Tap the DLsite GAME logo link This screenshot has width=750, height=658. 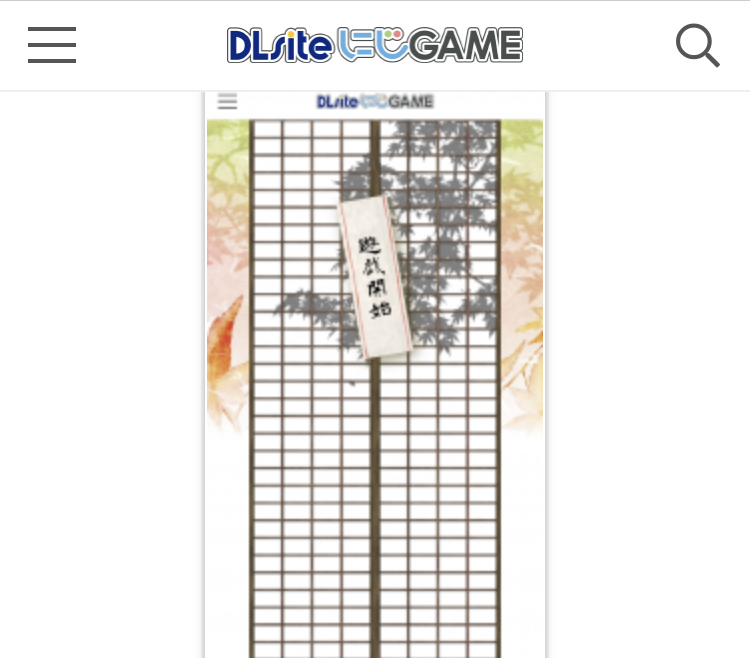click(375, 45)
